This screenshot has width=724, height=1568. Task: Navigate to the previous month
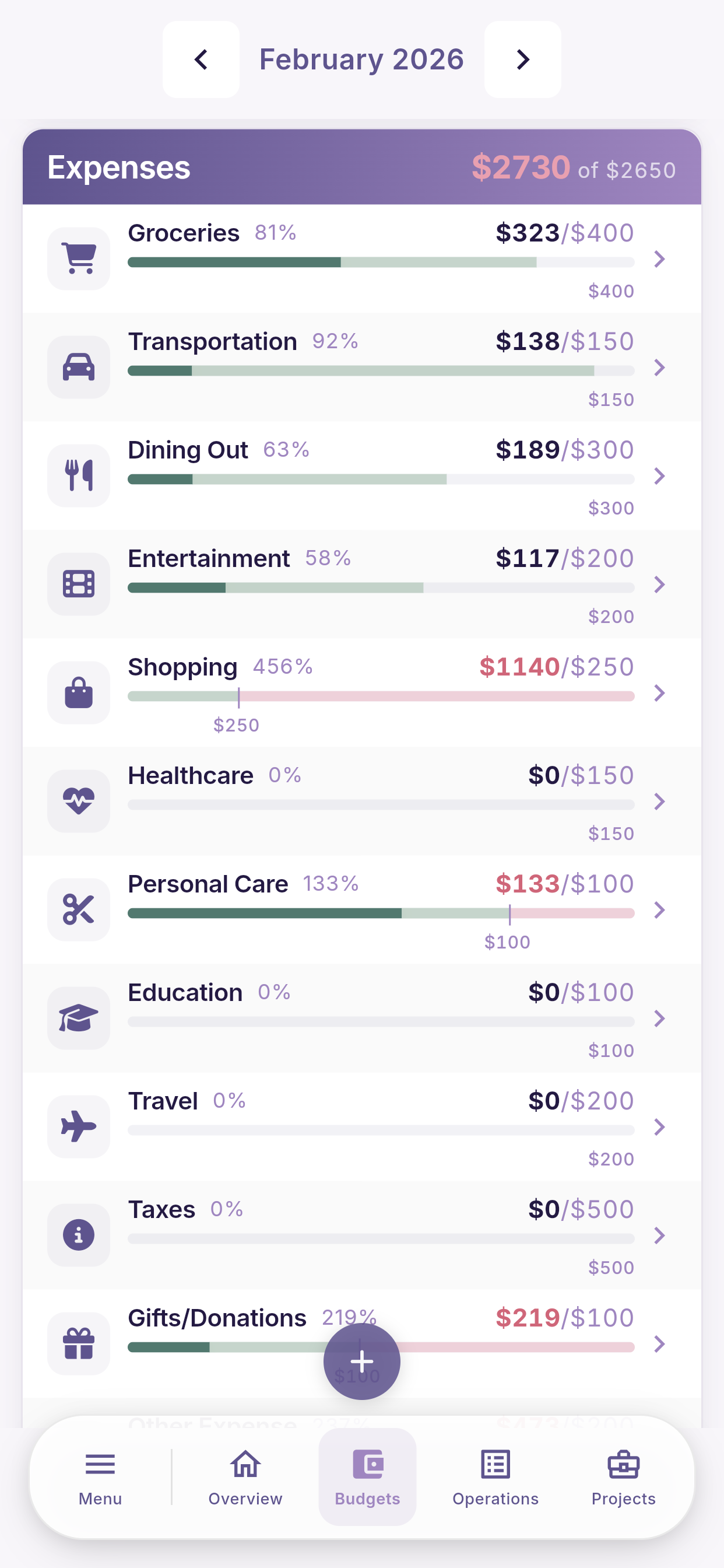point(201,59)
